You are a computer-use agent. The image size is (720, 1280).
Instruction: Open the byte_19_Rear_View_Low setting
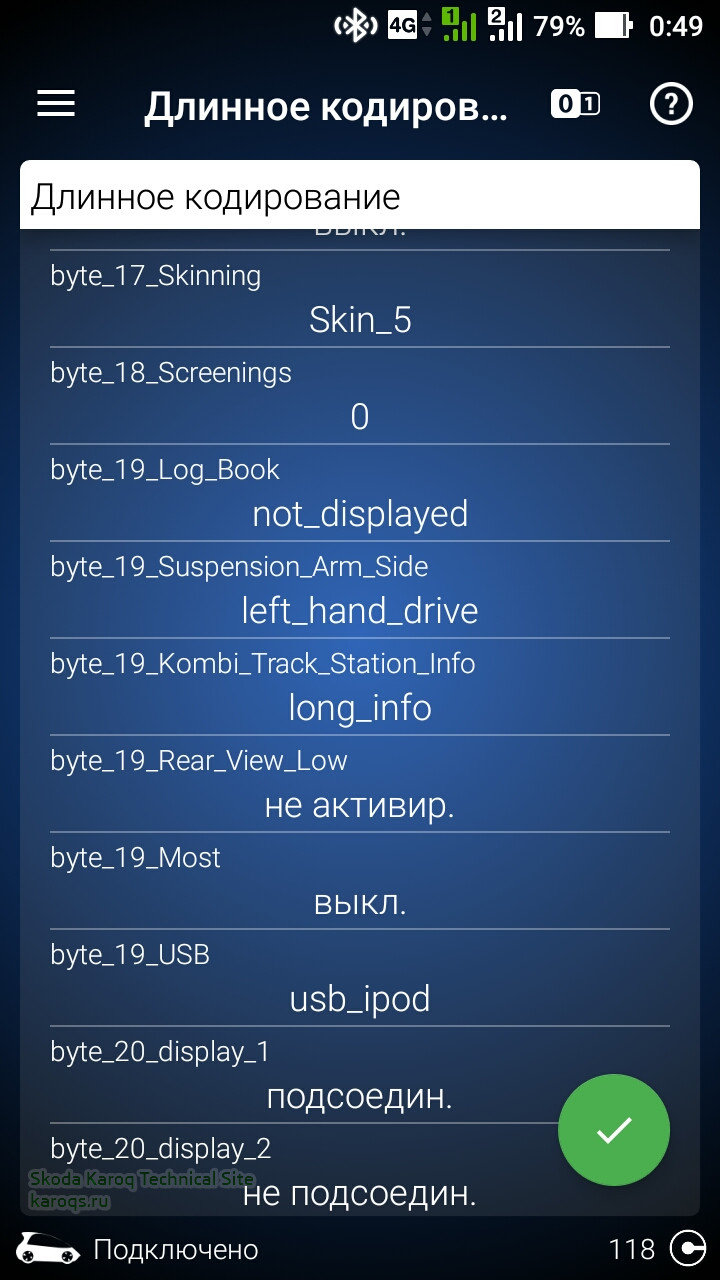360,804
